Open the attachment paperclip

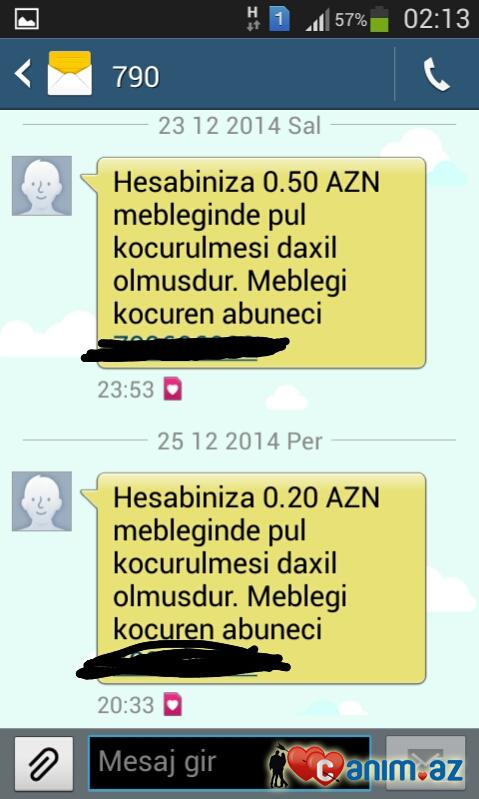[x=44, y=764]
